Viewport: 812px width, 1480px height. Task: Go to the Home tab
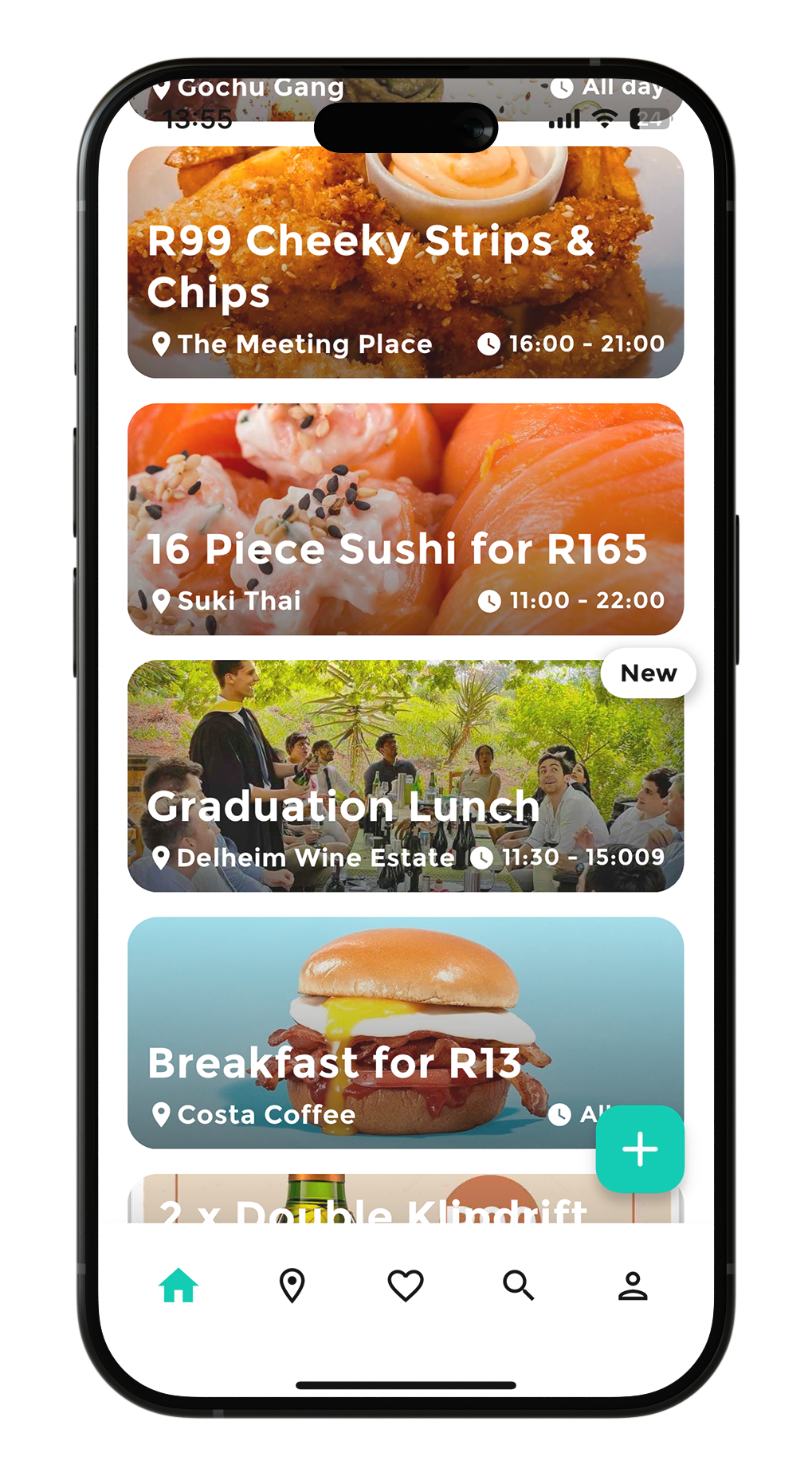178,1285
